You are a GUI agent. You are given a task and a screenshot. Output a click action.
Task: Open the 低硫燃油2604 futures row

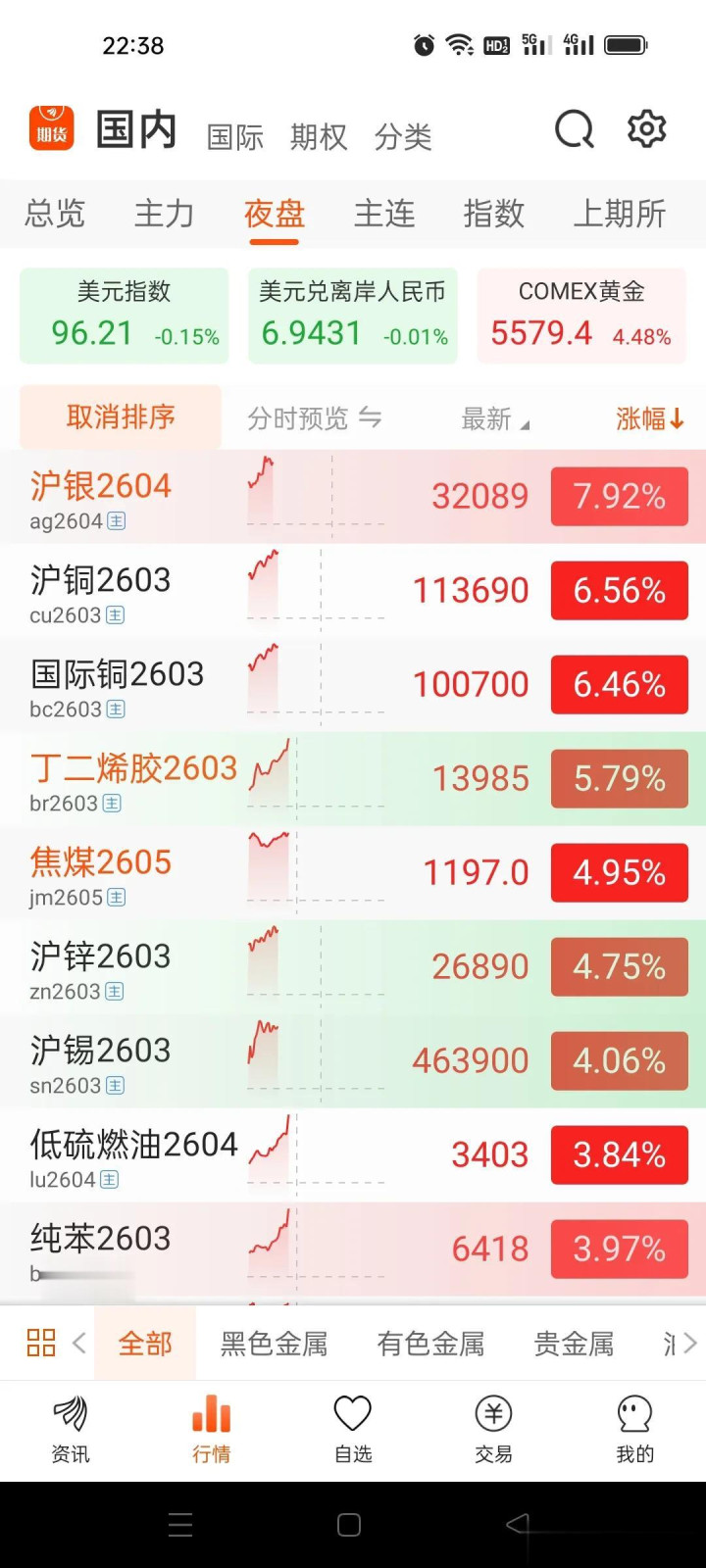click(353, 1155)
